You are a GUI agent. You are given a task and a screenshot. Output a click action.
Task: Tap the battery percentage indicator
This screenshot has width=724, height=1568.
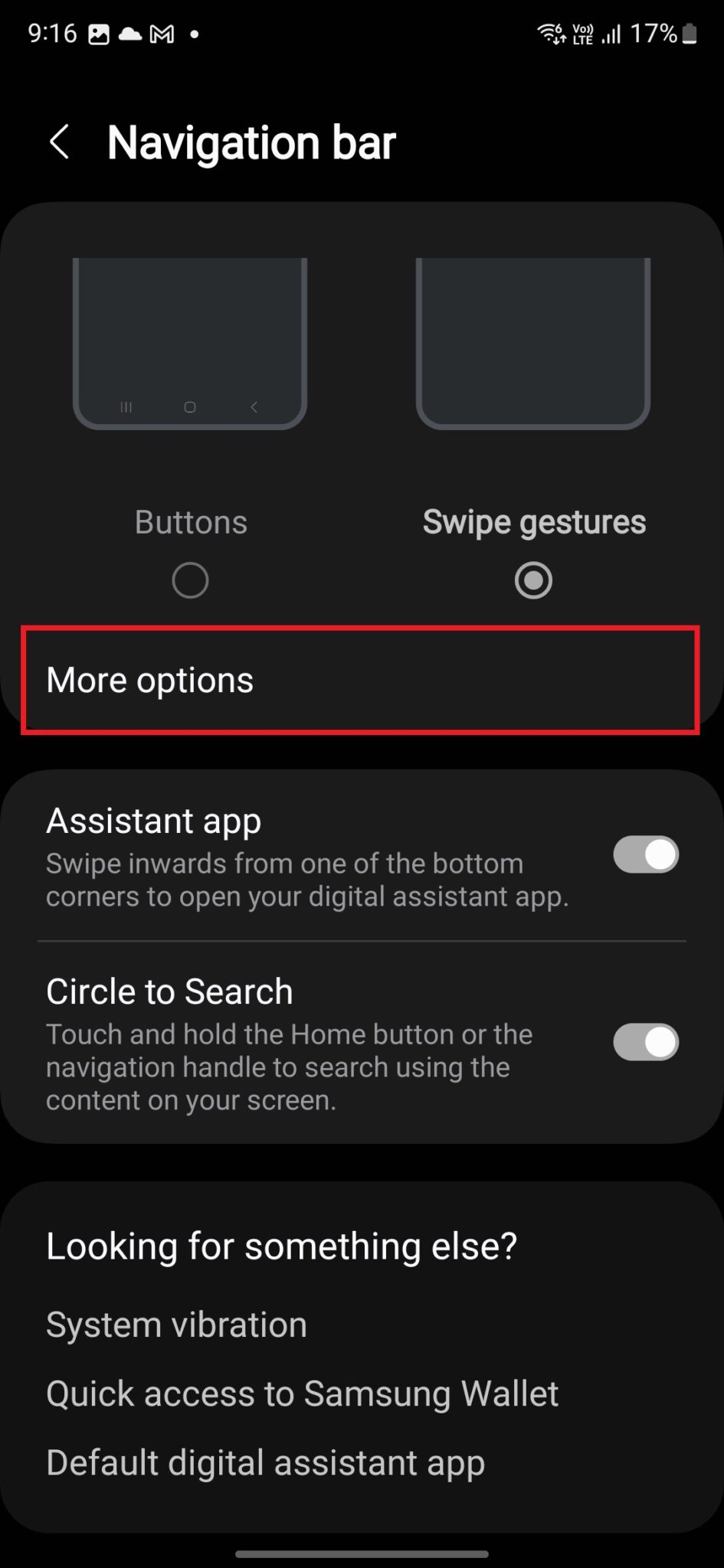(653, 34)
